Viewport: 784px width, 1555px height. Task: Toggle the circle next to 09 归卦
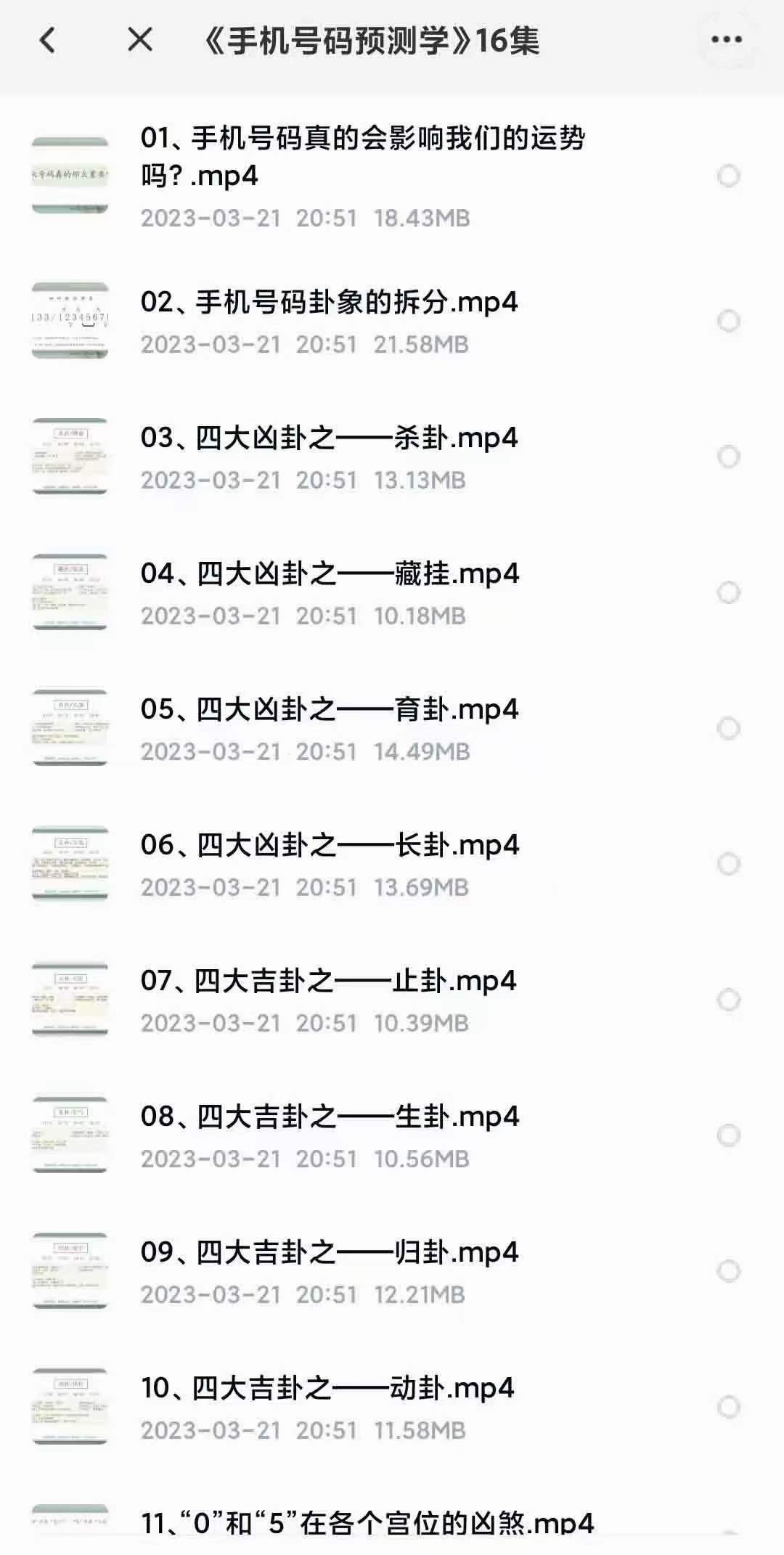point(728,1270)
